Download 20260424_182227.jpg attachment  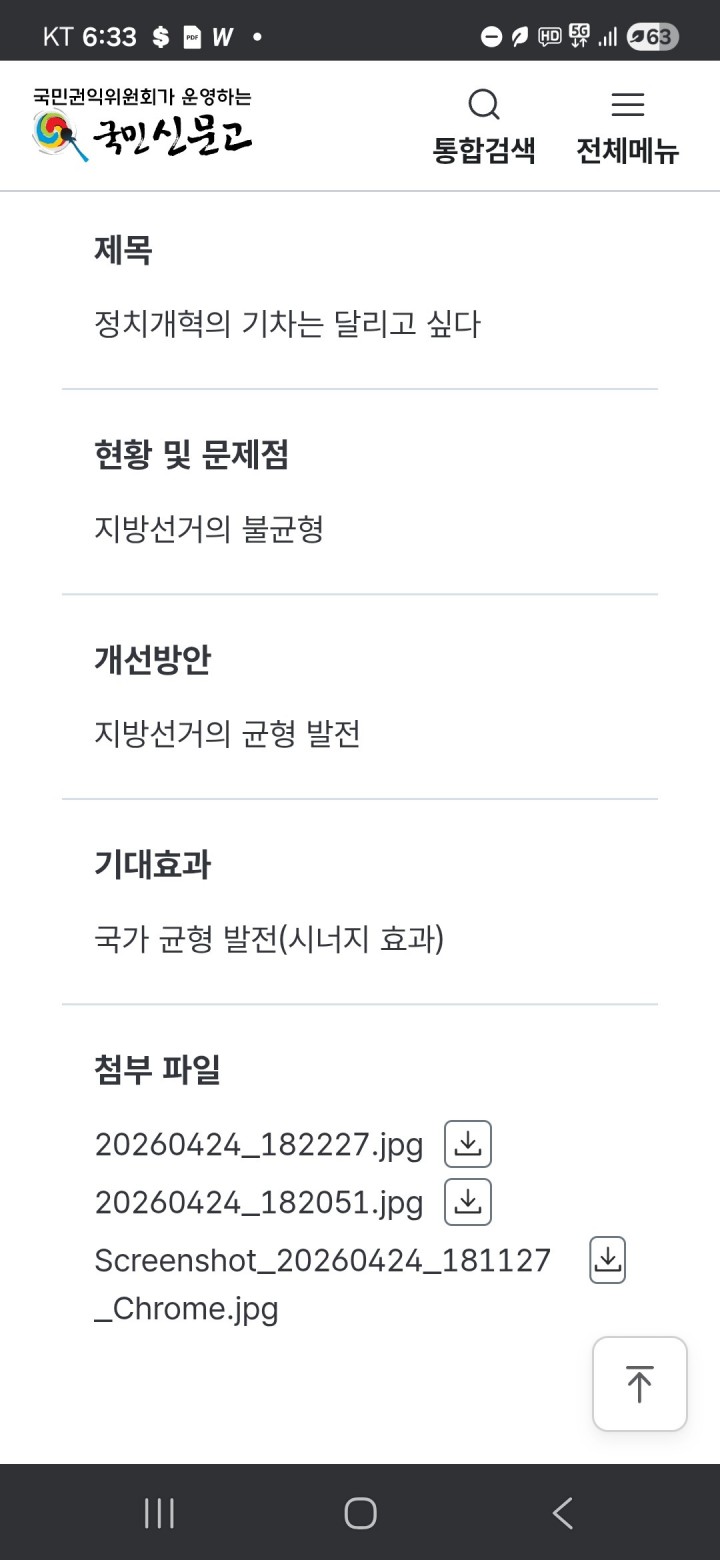tap(467, 1144)
